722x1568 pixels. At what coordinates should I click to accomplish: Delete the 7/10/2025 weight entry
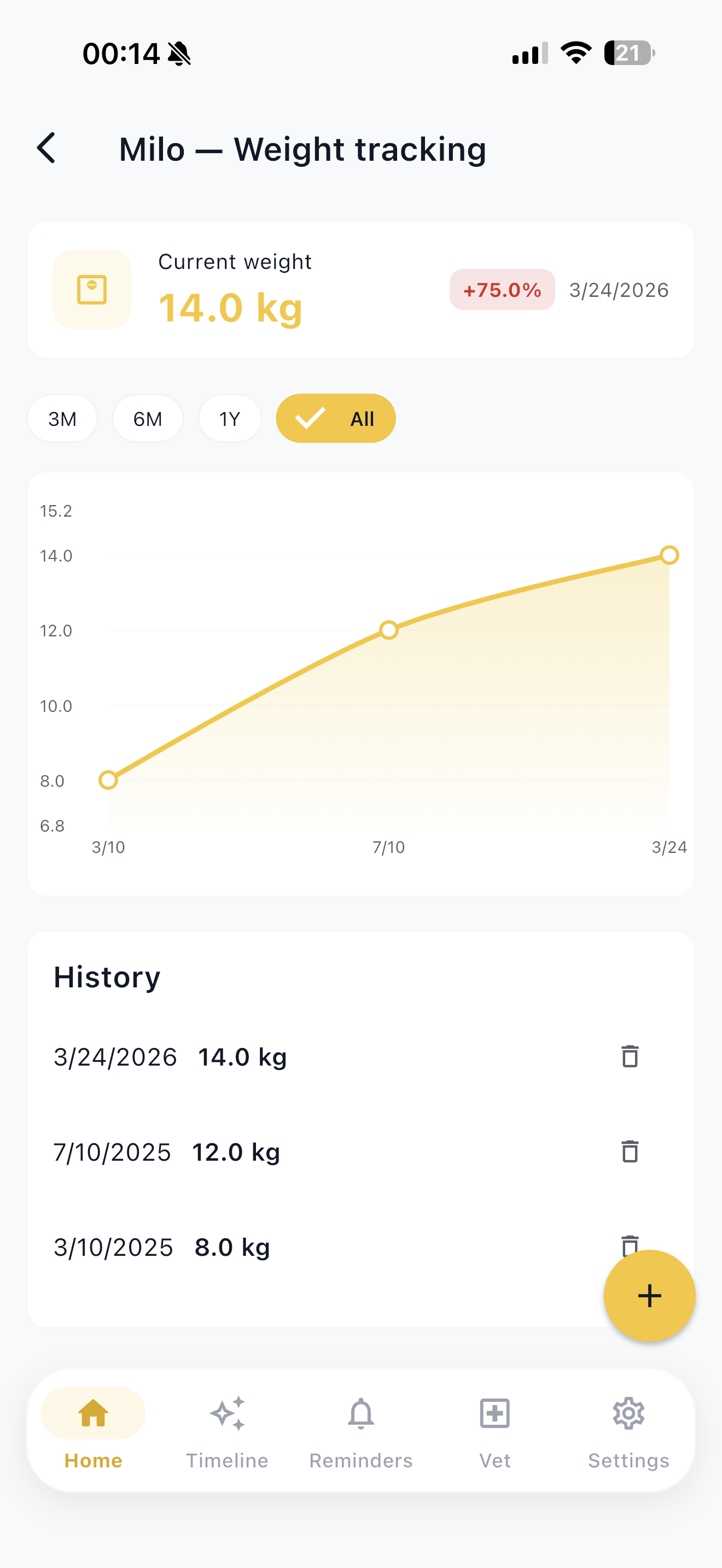coord(629,1151)
